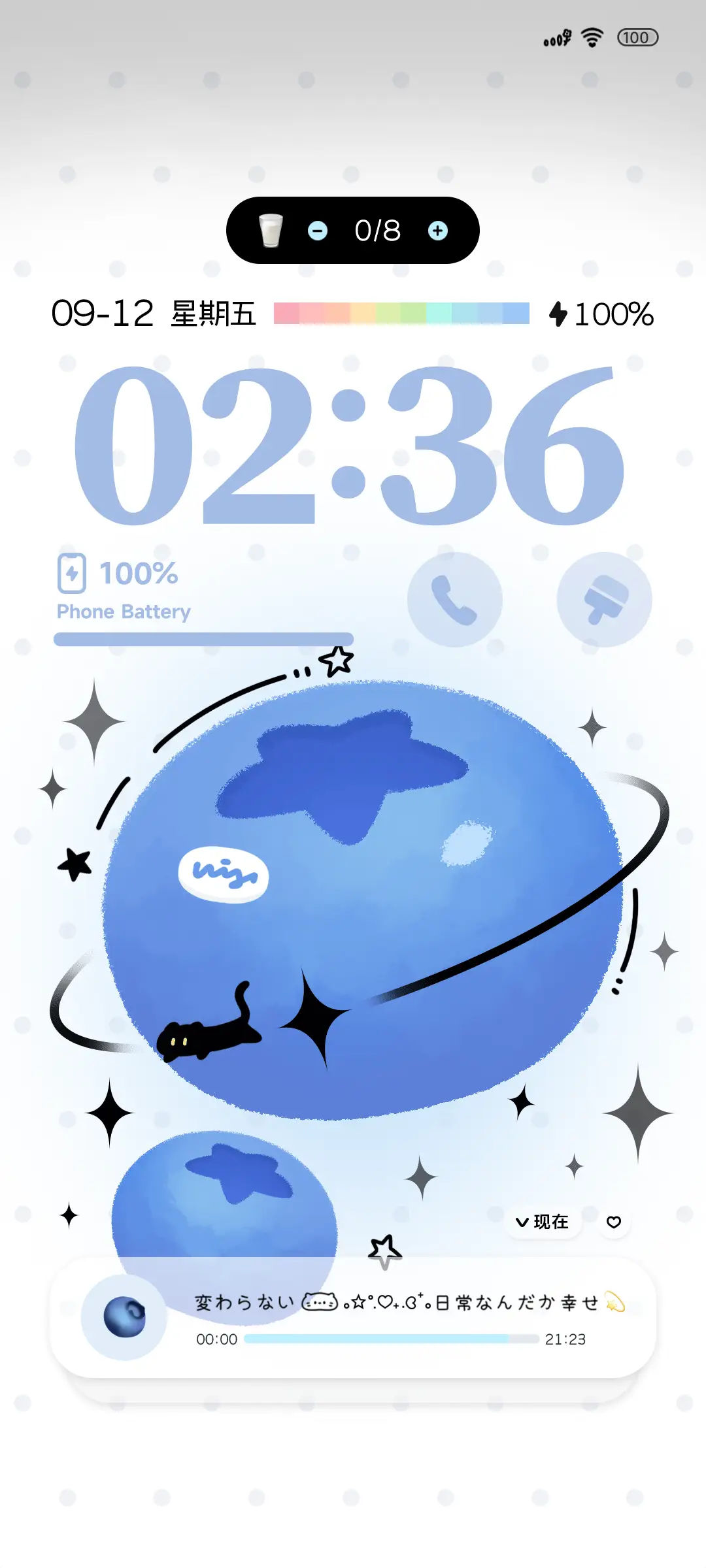Expand the 现在 chevron above the player
The image size is (706, 1568).
542,1221
